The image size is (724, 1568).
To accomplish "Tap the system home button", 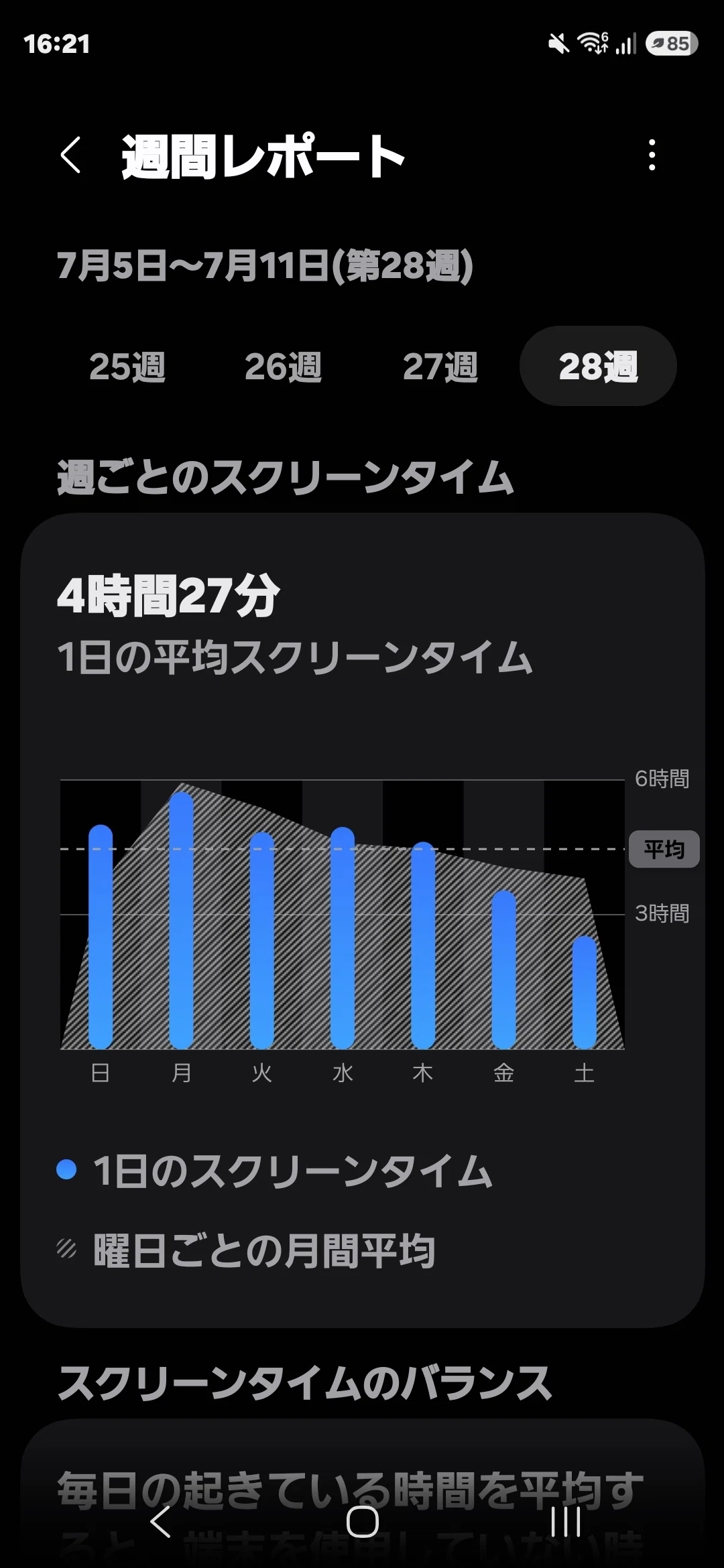I will pyautogui.click(x=362, y=1521).
